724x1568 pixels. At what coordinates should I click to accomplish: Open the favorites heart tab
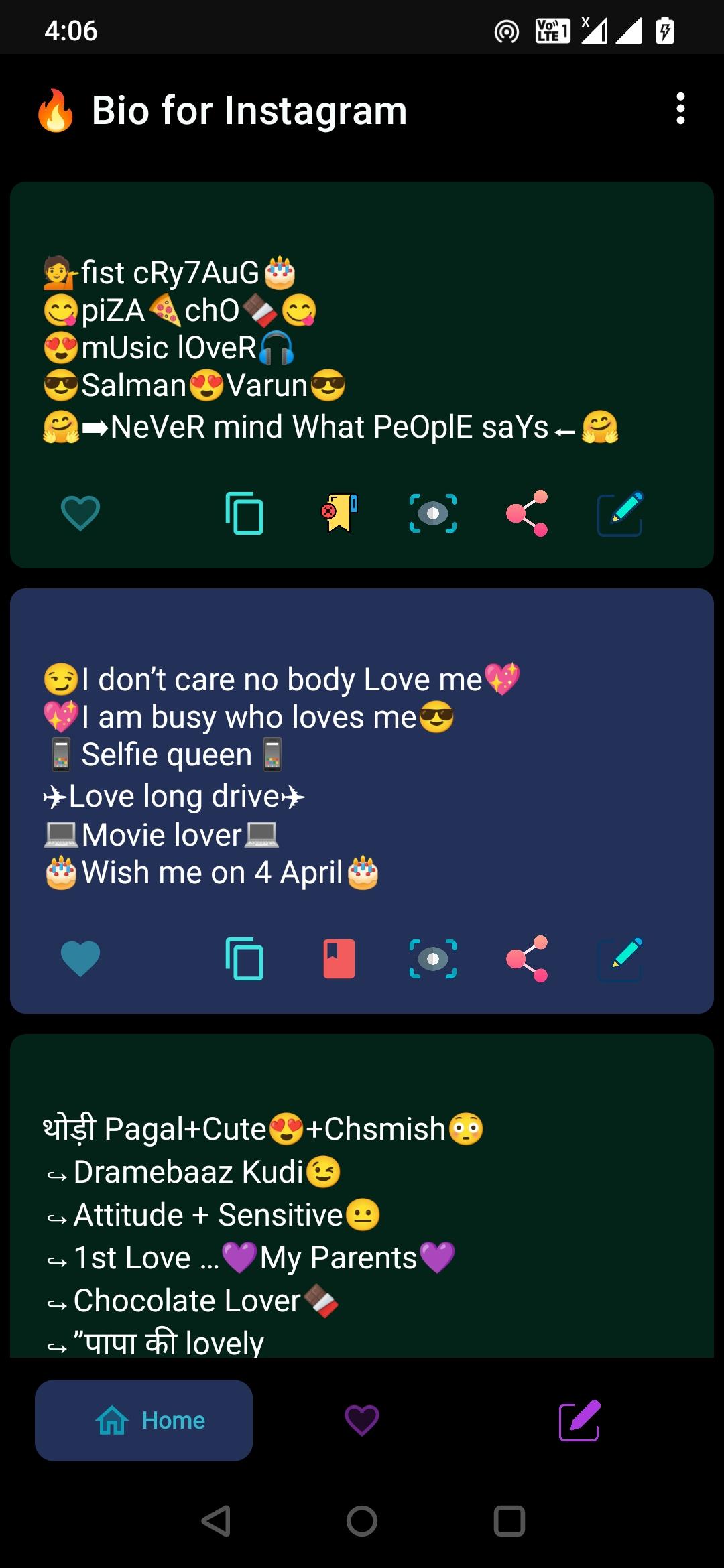tap(362, 1420)
